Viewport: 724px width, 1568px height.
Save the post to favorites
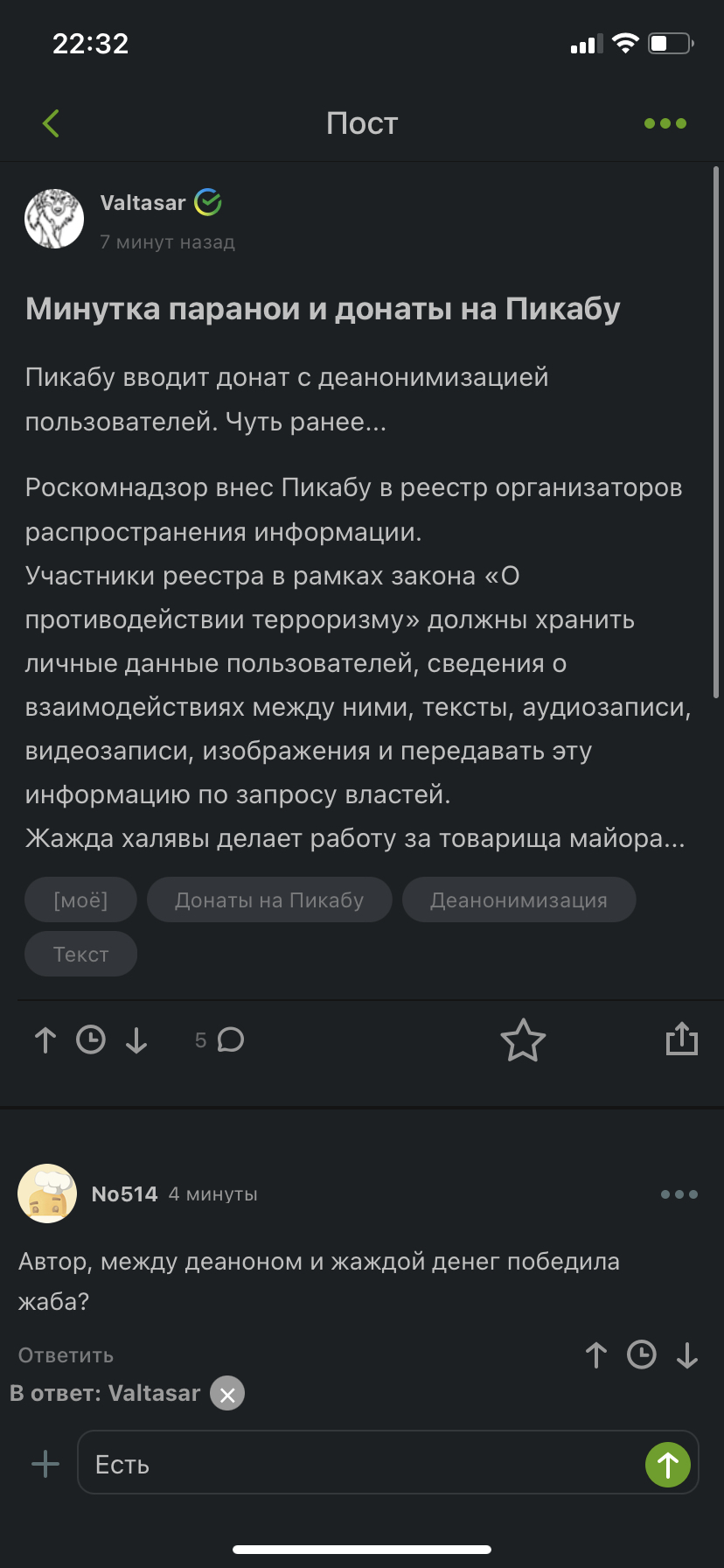click(523, 1039)
